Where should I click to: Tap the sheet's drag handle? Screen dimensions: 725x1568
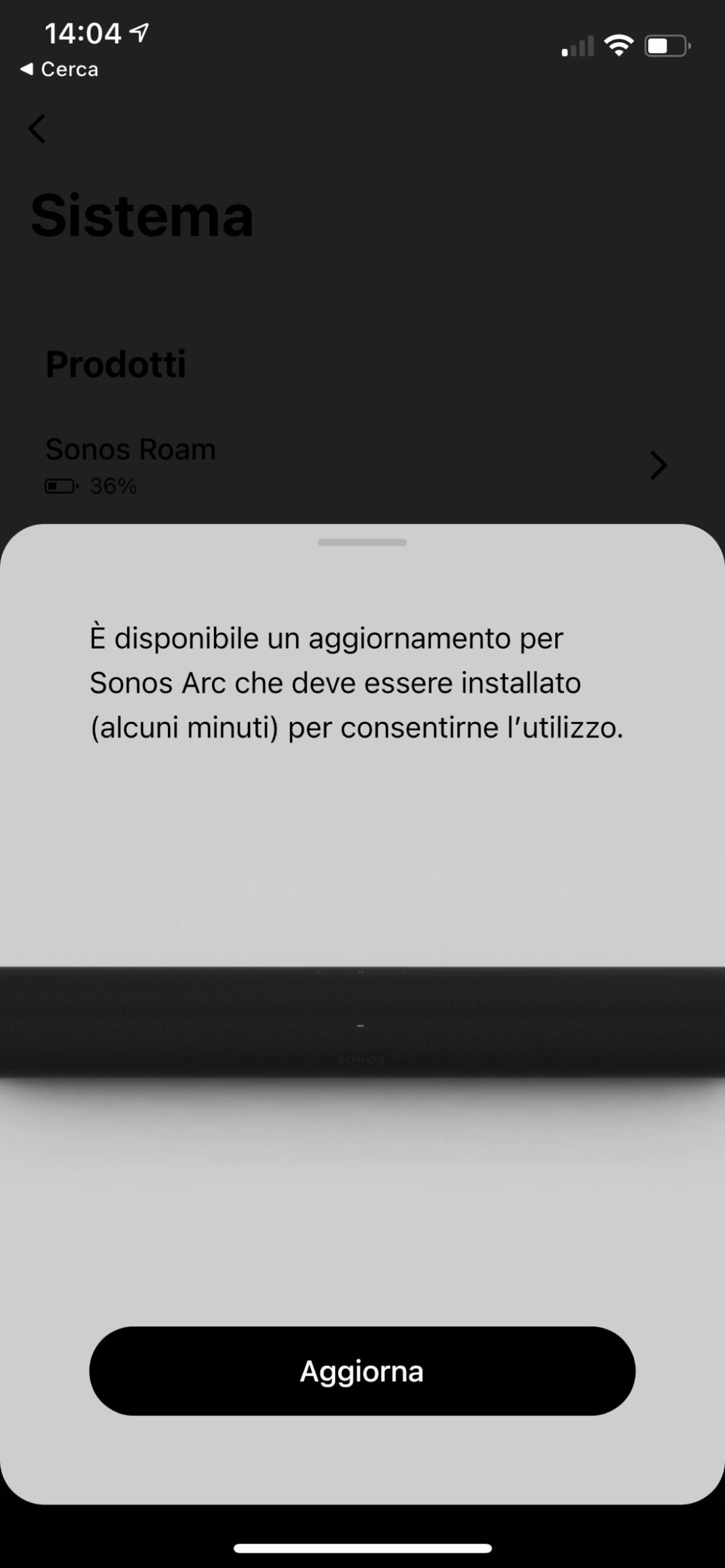[x=362, y=542]
